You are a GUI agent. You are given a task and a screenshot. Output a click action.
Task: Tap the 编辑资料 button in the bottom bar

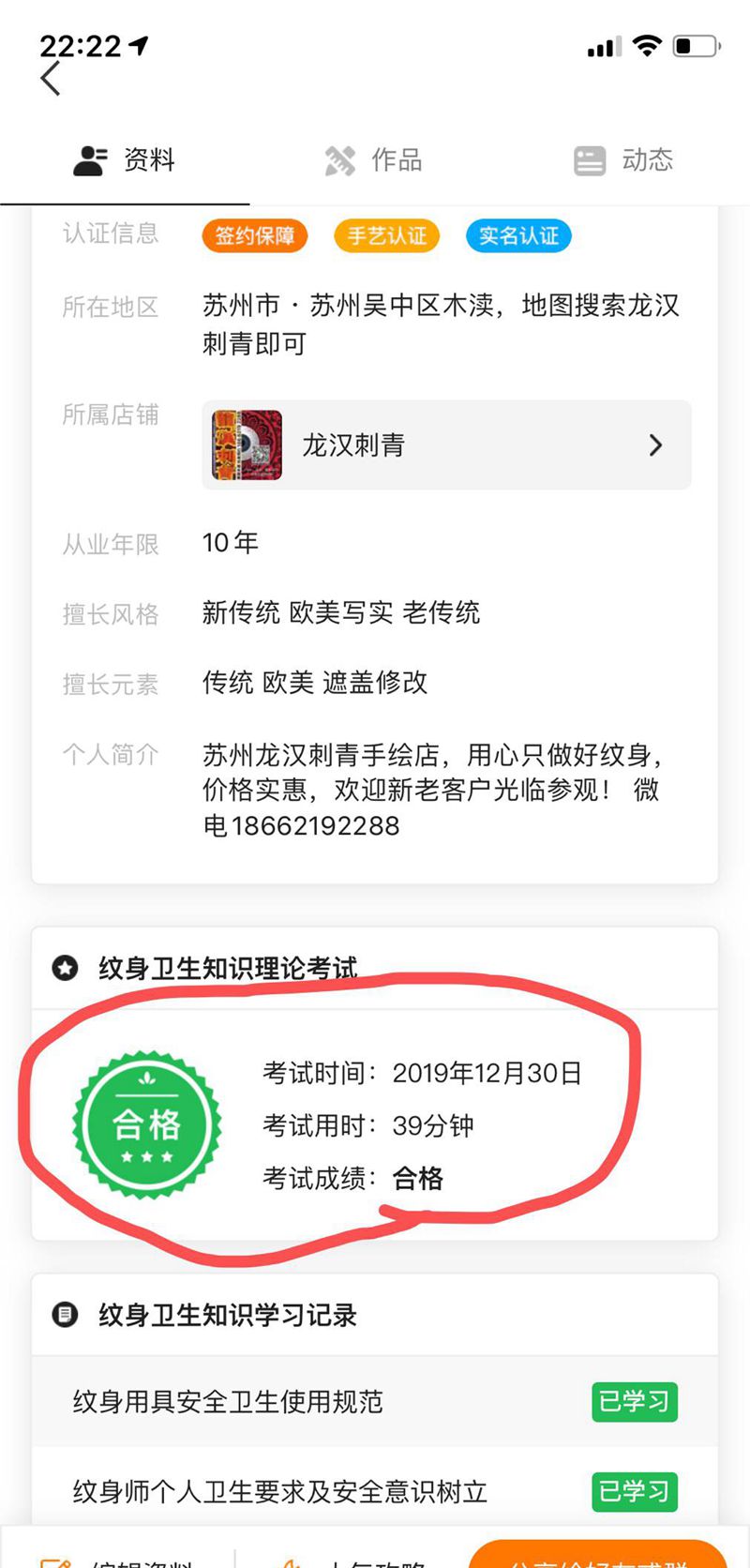(x=122, y=1557)
